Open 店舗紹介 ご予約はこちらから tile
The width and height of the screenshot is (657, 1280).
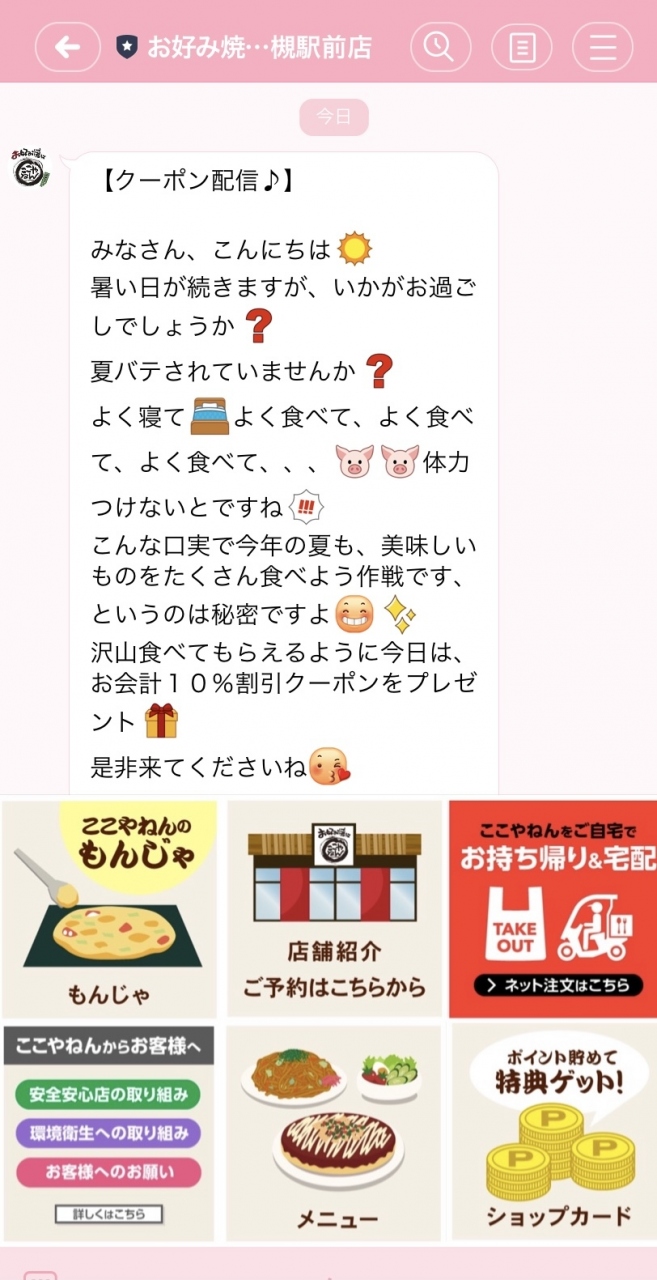[334, 908]
